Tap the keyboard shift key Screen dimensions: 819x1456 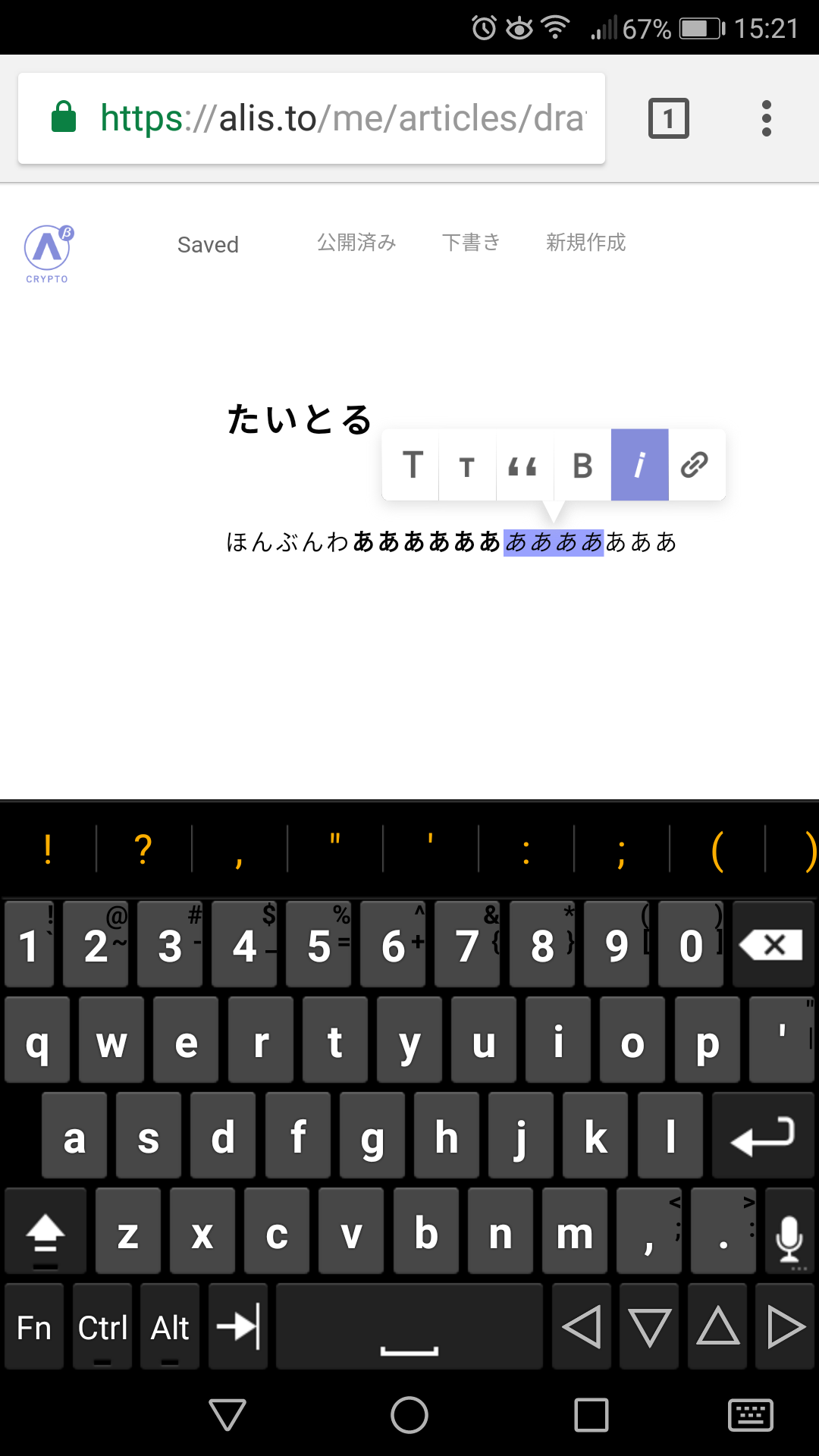(x=45, y=1232)
